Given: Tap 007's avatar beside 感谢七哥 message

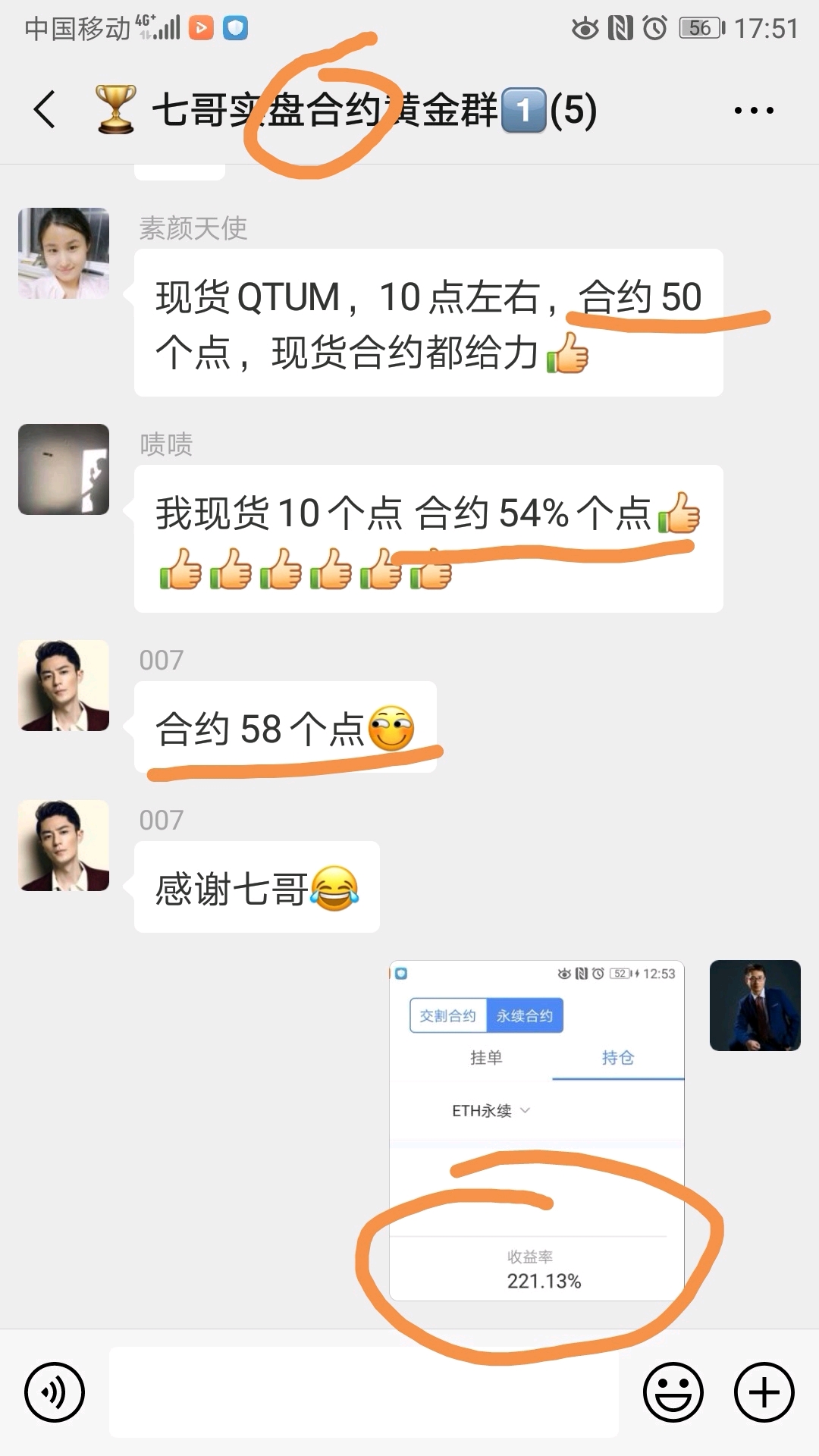Looking at the screenshot, I should click(x=64, y=846).
